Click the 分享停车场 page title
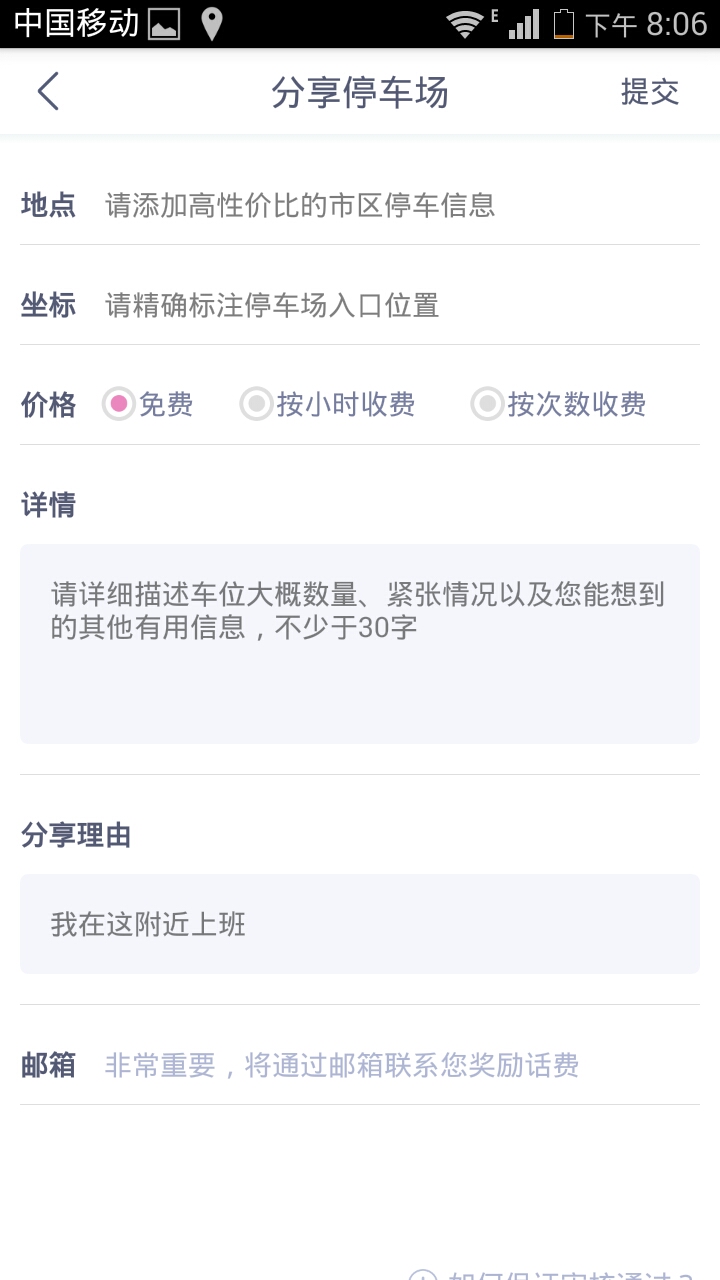 pos(360,91)
